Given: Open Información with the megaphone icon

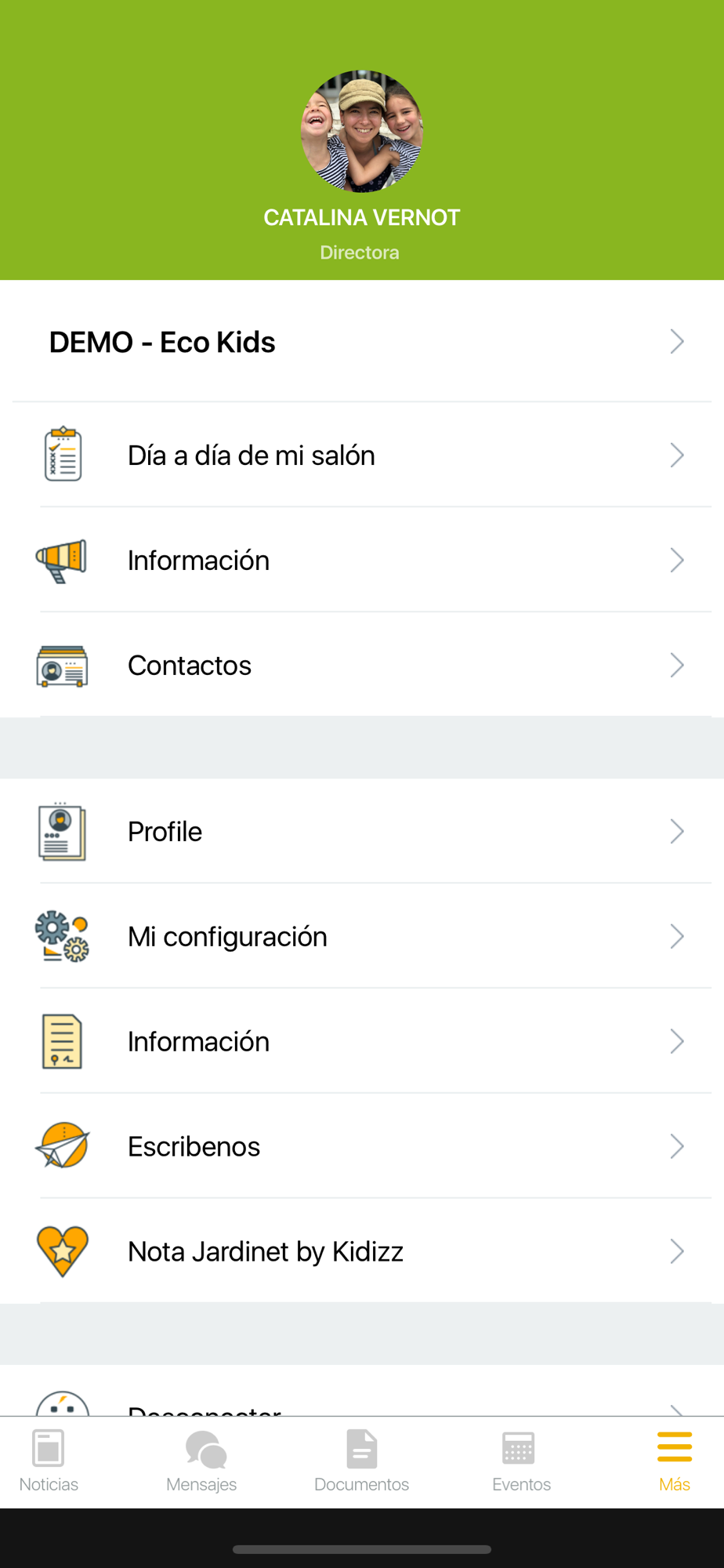Looking at the screenshot, I should tap(362, 561).
